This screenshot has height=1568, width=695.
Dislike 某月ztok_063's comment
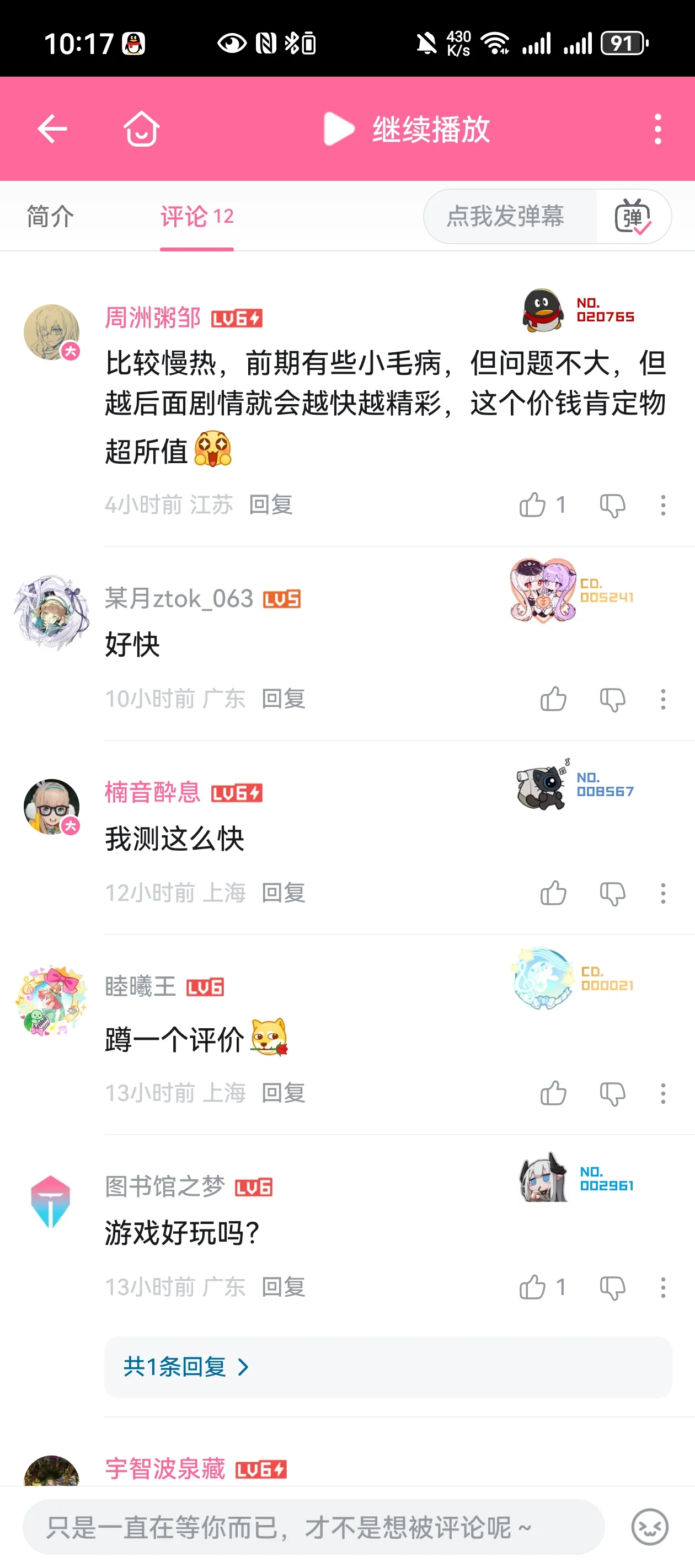612,700
